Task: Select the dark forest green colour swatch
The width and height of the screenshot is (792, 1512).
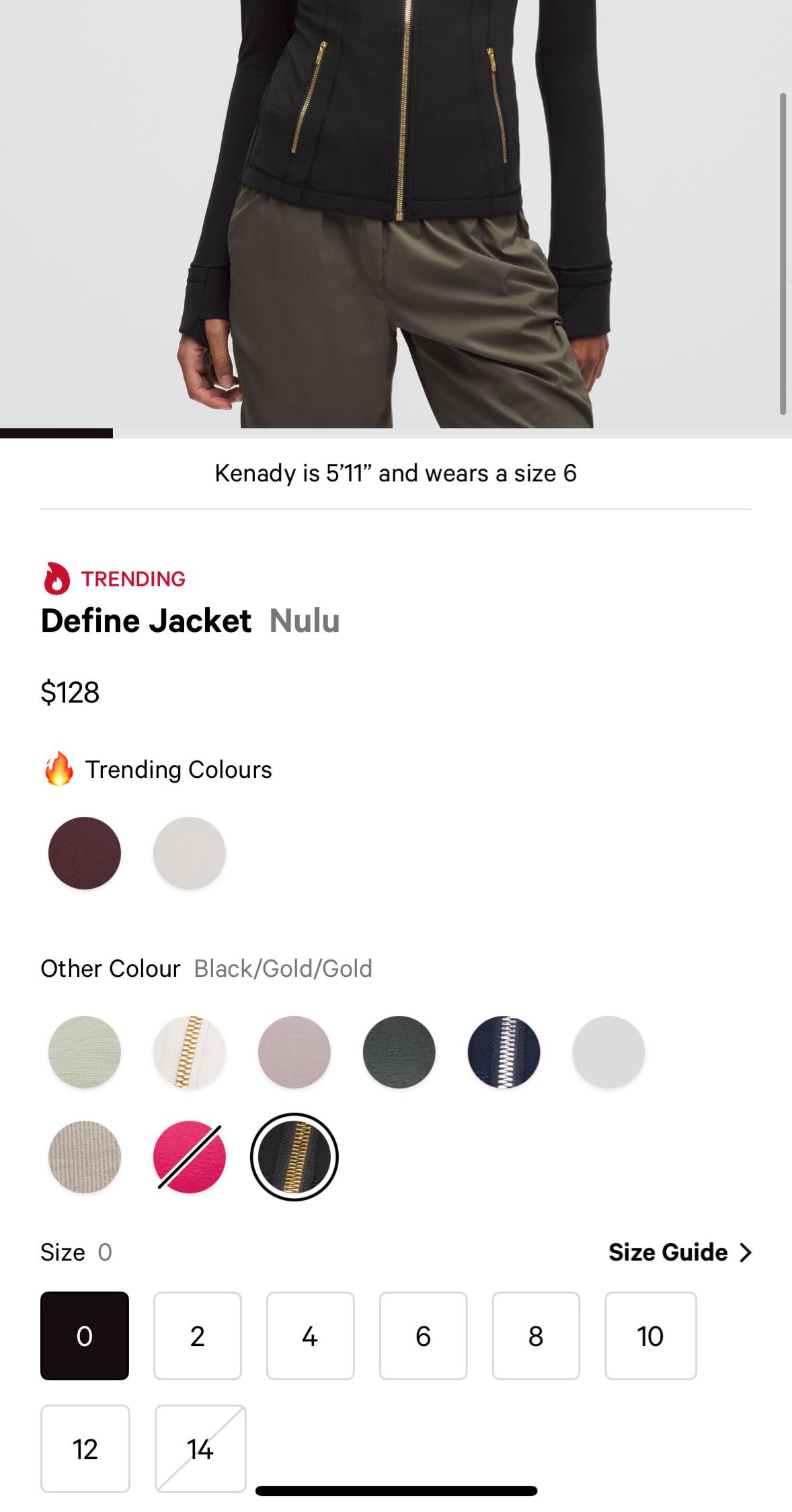Action: coord(399,1052)
